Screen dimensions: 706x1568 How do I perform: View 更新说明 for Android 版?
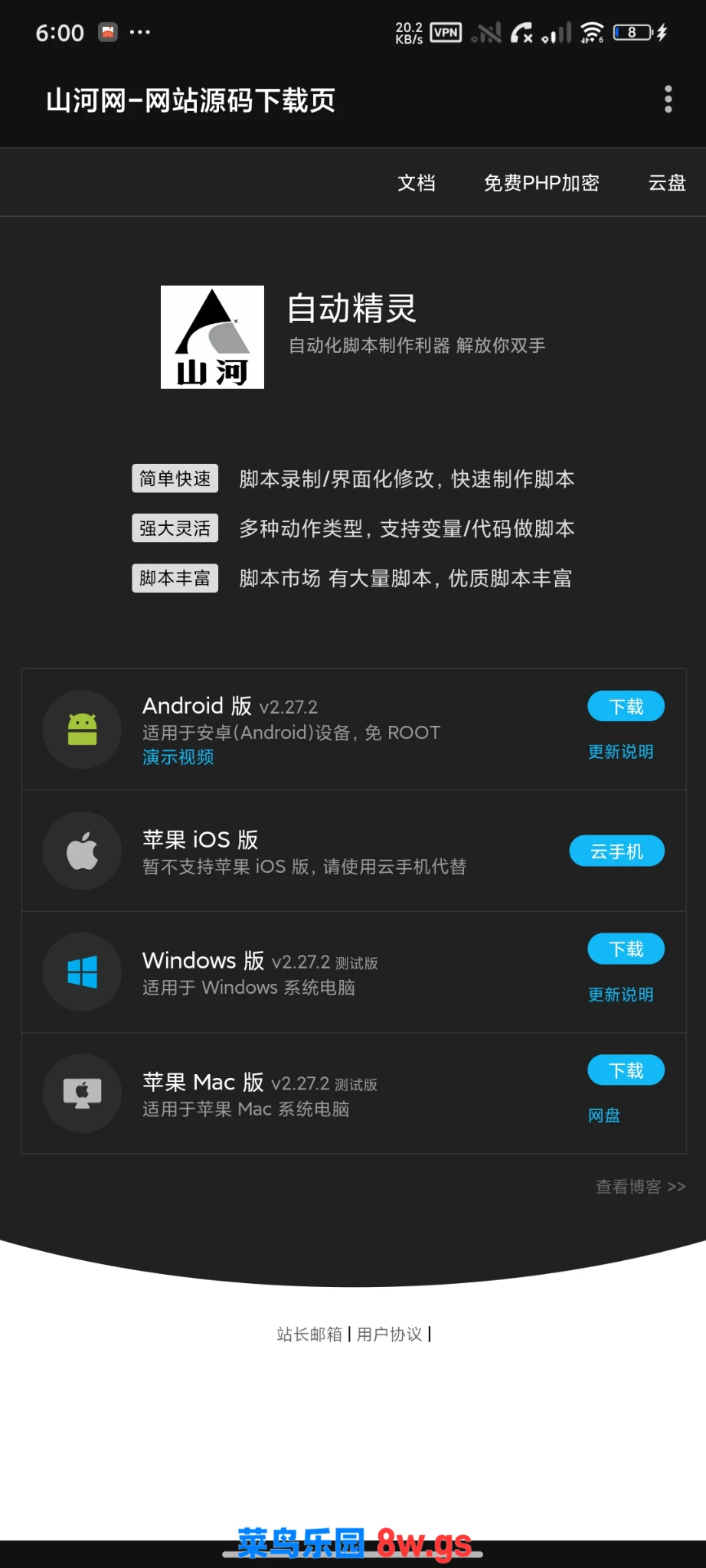pyautogui.click(x=620, y=752)
